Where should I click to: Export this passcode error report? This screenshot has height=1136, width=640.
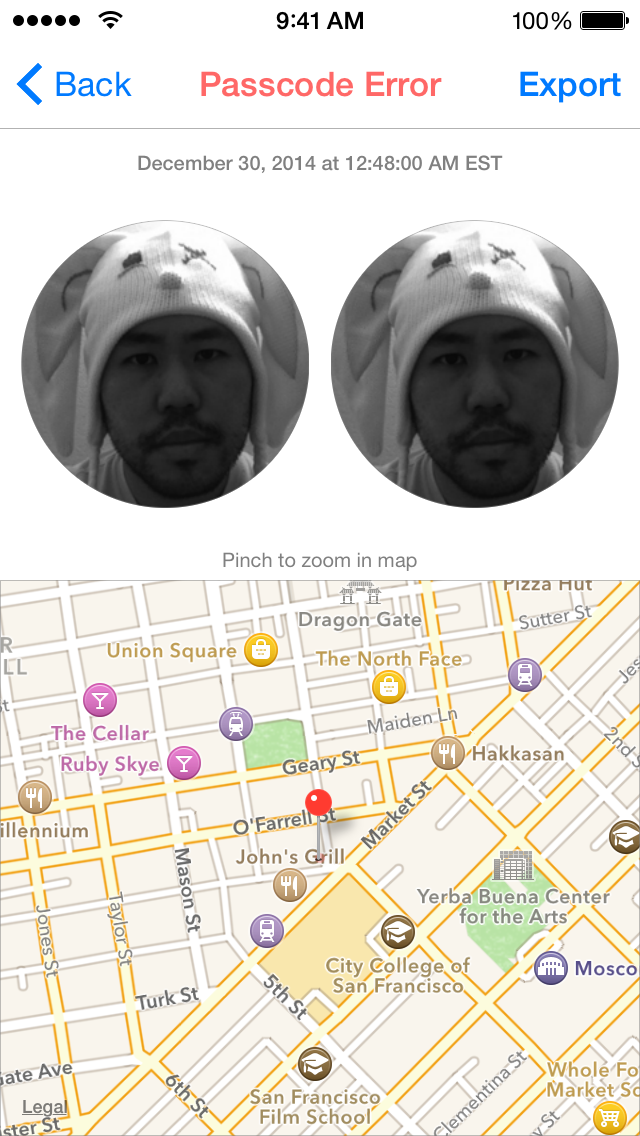570,85
